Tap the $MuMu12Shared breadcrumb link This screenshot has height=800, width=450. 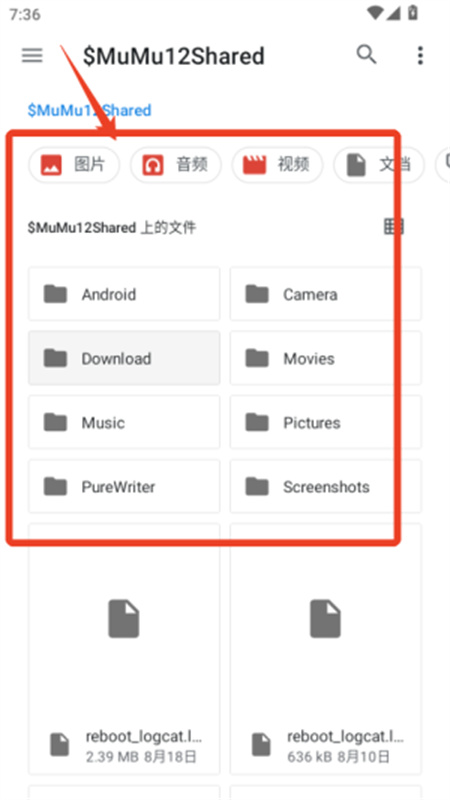pos(89,110)
